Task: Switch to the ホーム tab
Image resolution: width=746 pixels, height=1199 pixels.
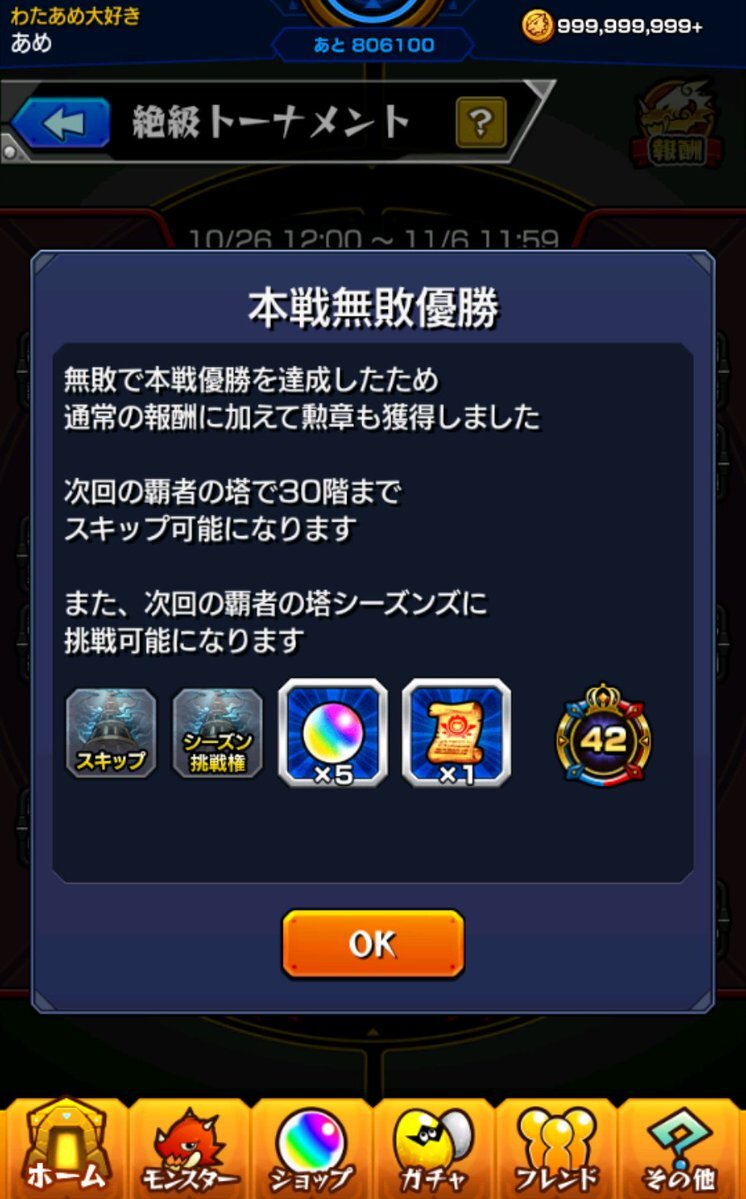Action: click(65, 1148)
